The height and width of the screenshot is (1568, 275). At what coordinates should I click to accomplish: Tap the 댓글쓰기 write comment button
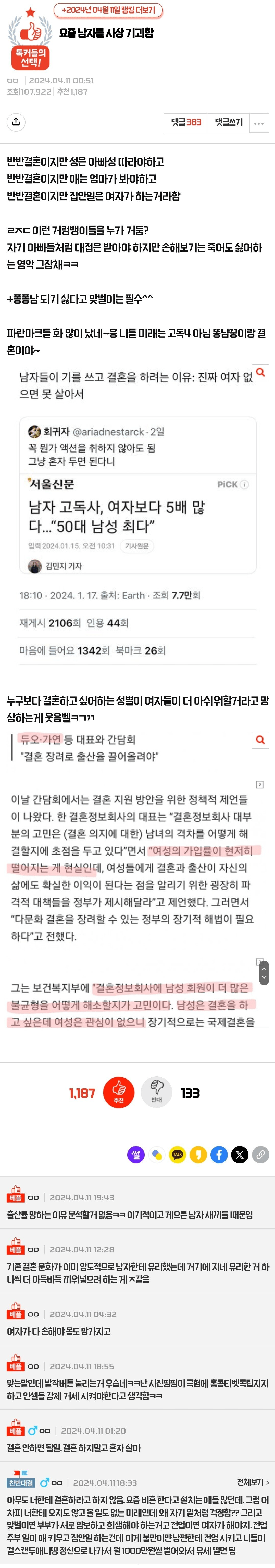[229, 122]
